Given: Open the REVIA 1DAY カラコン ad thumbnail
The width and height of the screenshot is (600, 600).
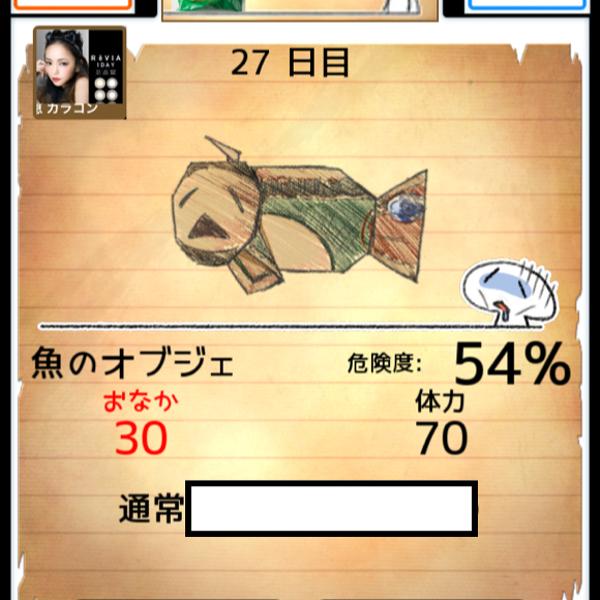Looking at the screenshot, I should (80, 73).
